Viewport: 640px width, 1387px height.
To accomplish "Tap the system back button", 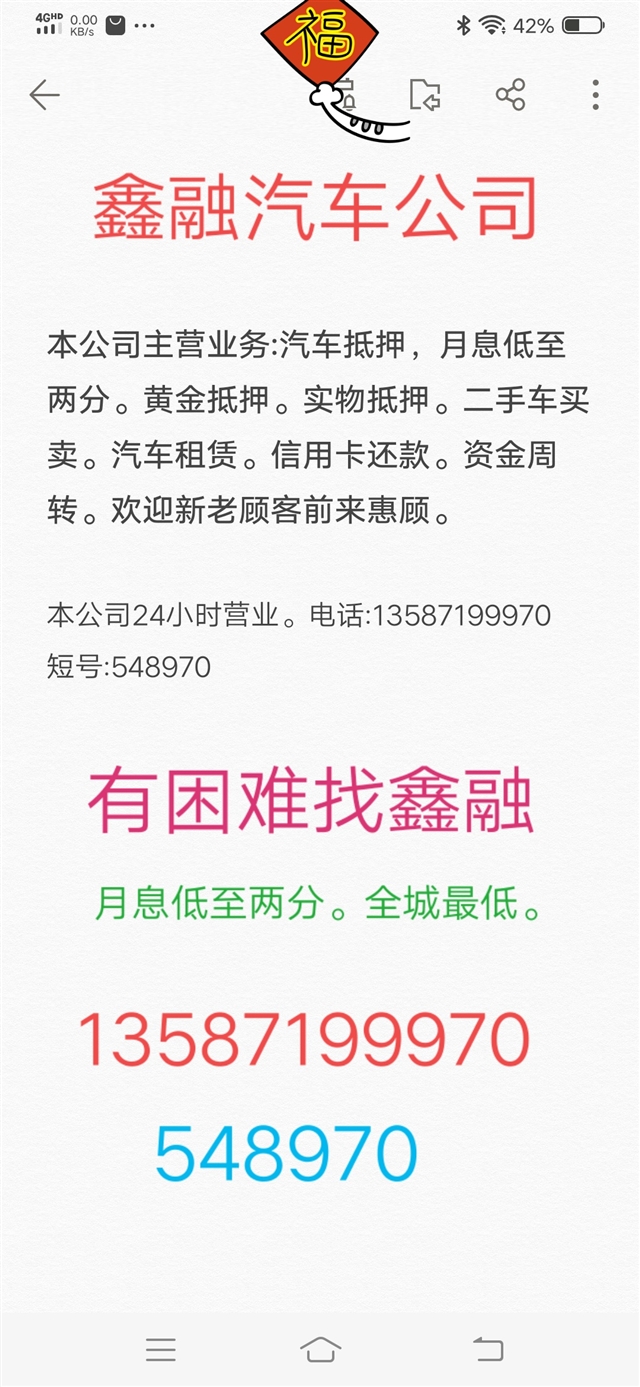I will point(488,1349).
